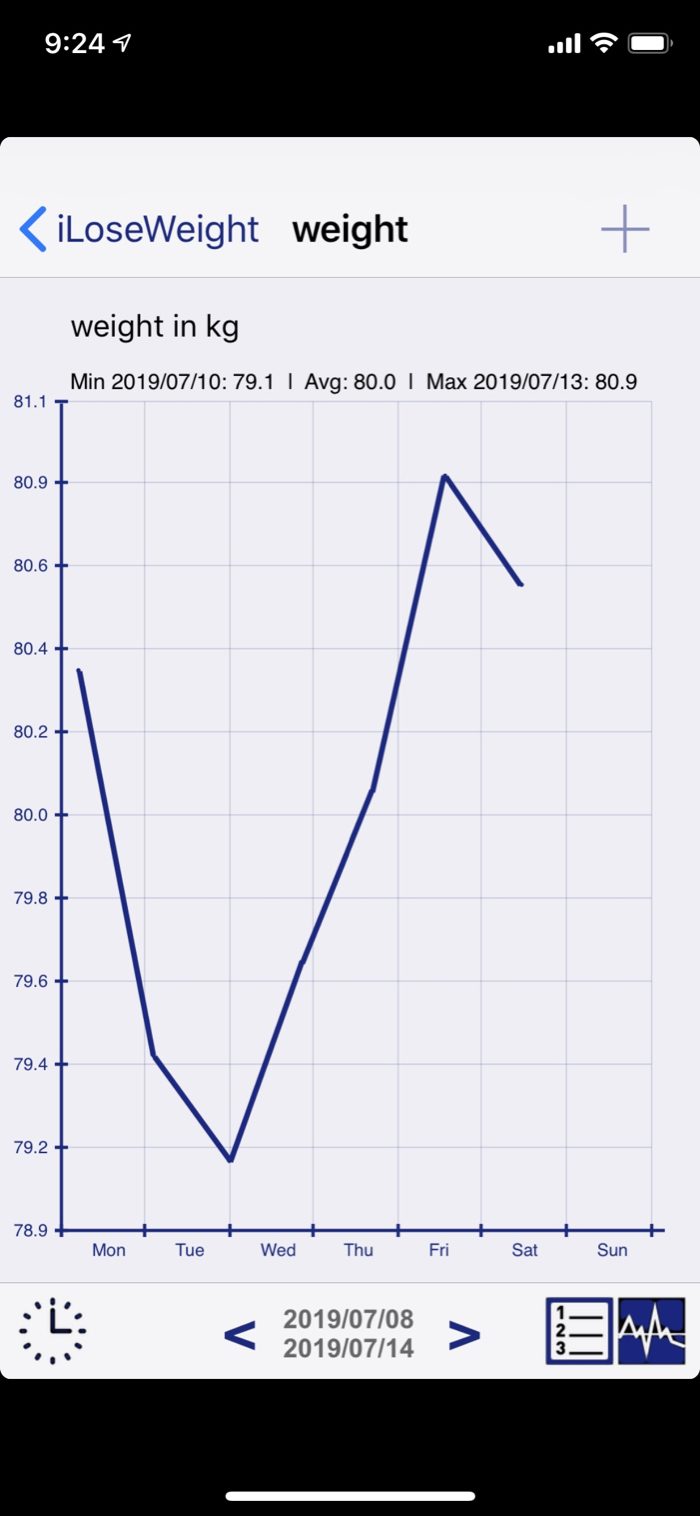Advance to the next week
700x1516 pixels.
coord(463,1334)
